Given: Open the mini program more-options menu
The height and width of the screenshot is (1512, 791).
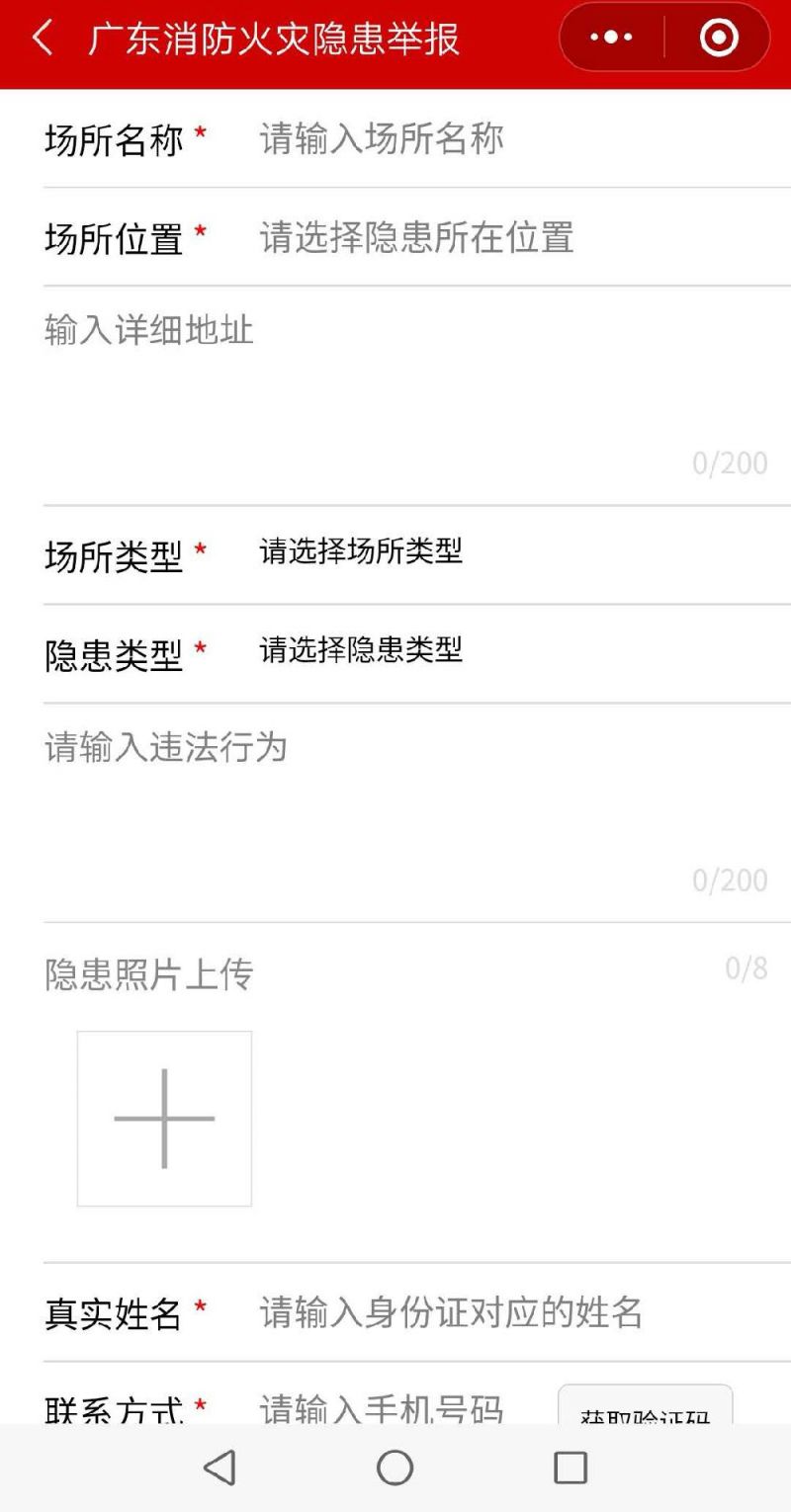Looking at the screenshot, I should (611, 39).
